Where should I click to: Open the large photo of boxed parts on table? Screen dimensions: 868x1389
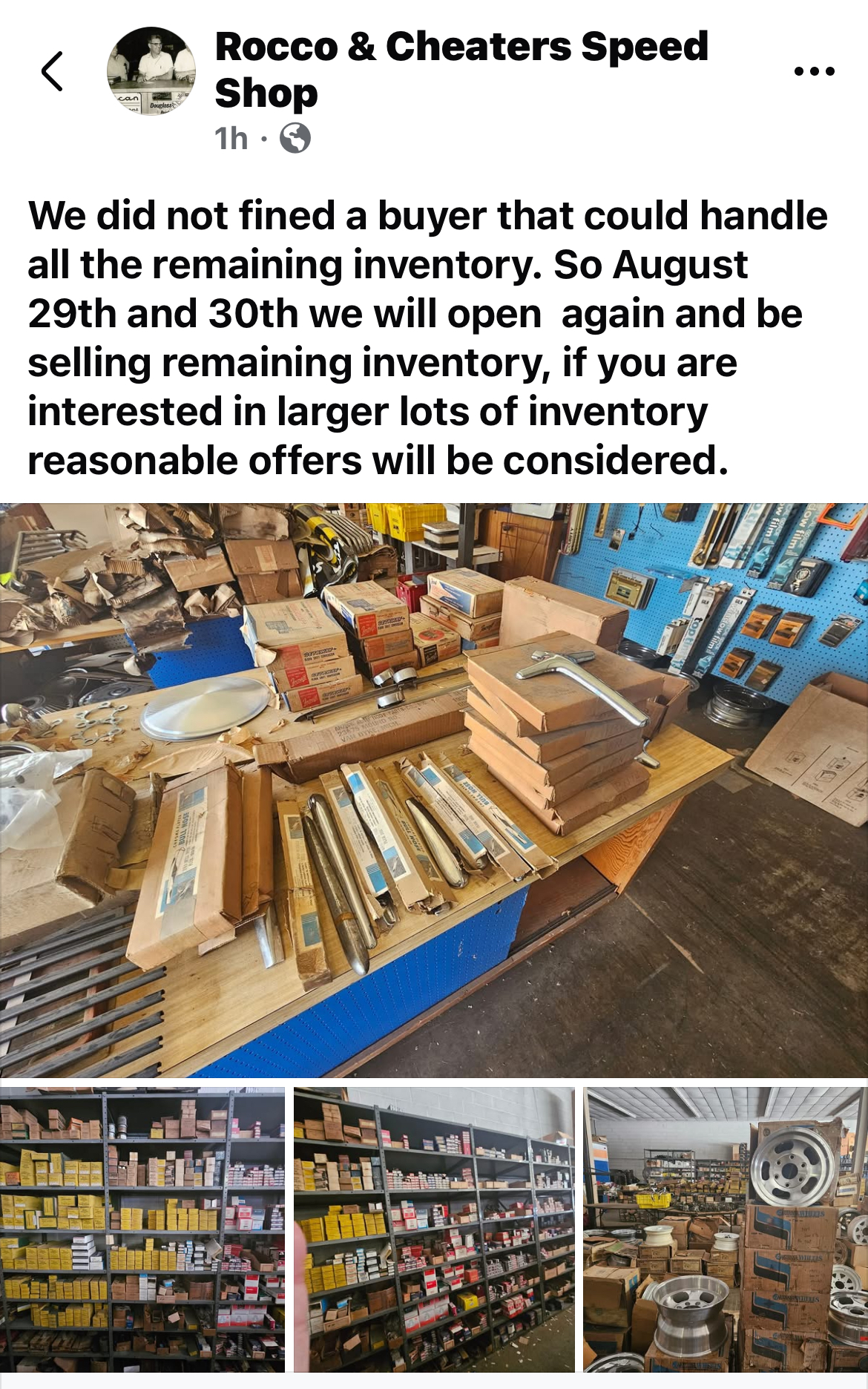pyautogui.click(x=434, y=789)
